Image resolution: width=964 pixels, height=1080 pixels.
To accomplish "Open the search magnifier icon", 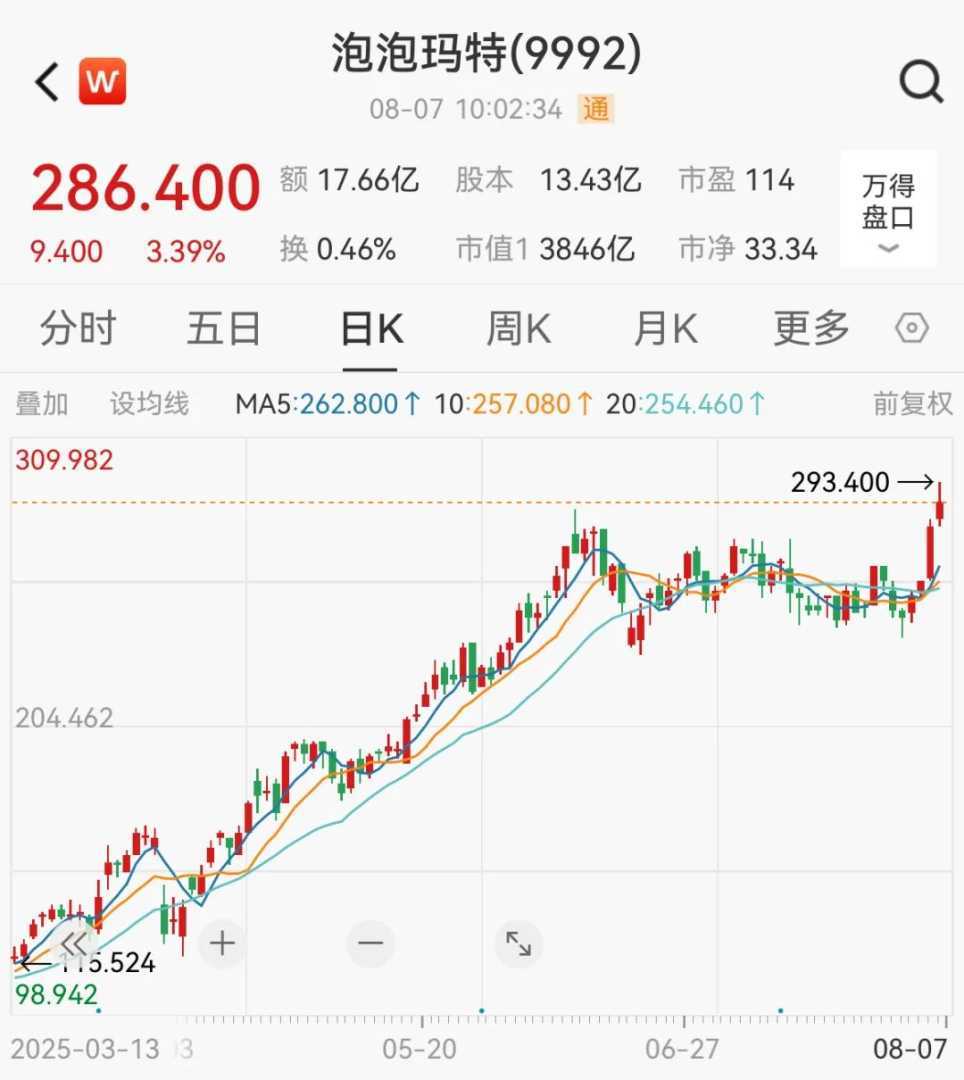I will 921,82.
